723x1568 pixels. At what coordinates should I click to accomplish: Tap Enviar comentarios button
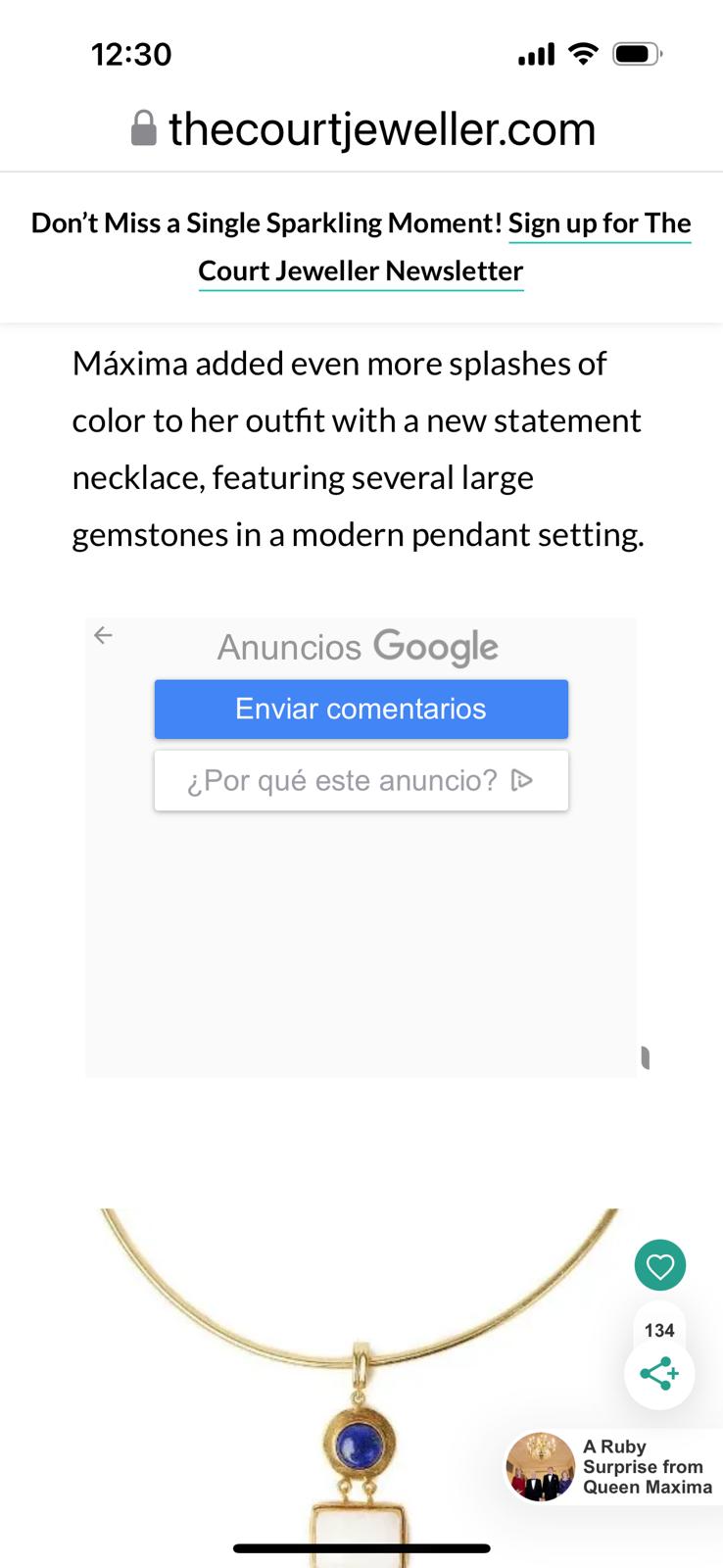pos(361,709)
